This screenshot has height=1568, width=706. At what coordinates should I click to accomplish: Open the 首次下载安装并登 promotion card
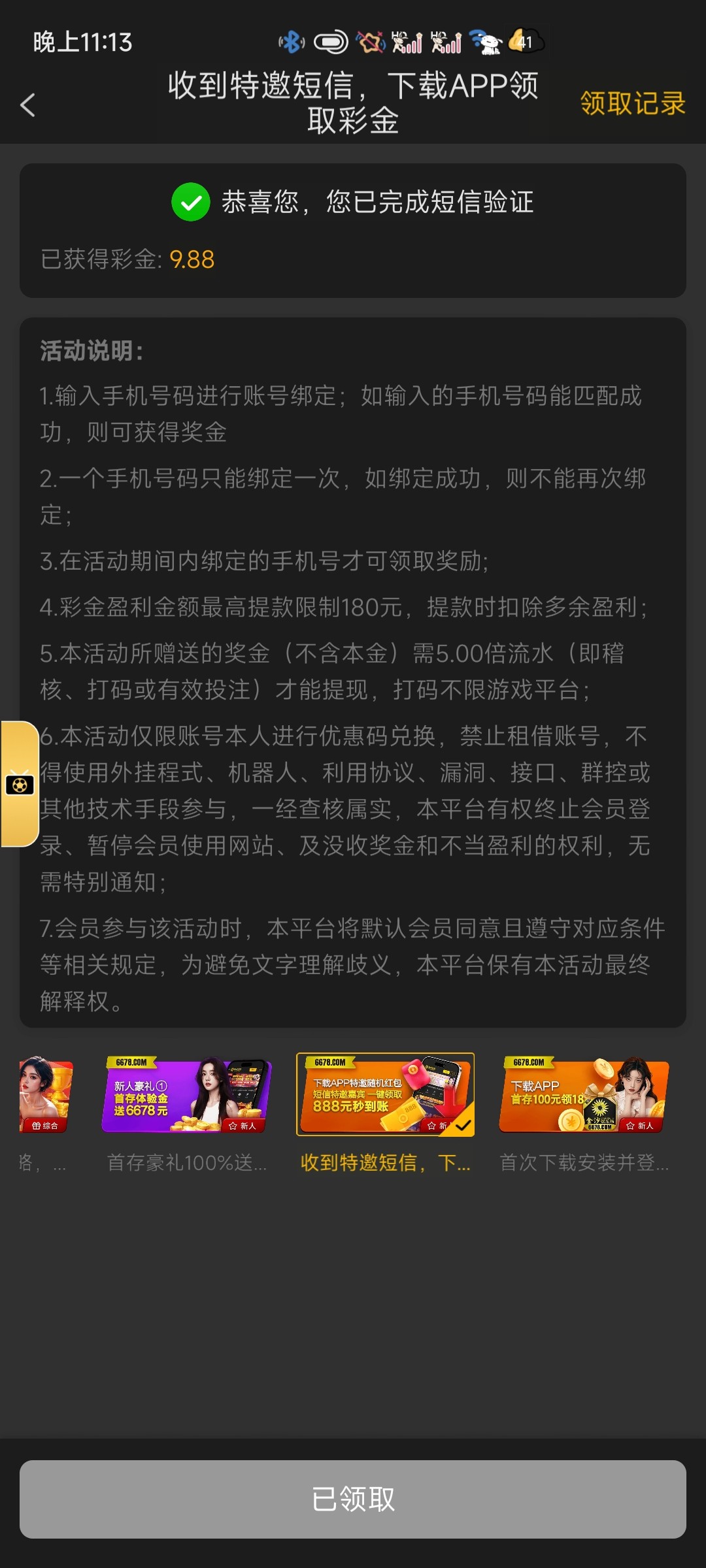[x=584, y=1096]
